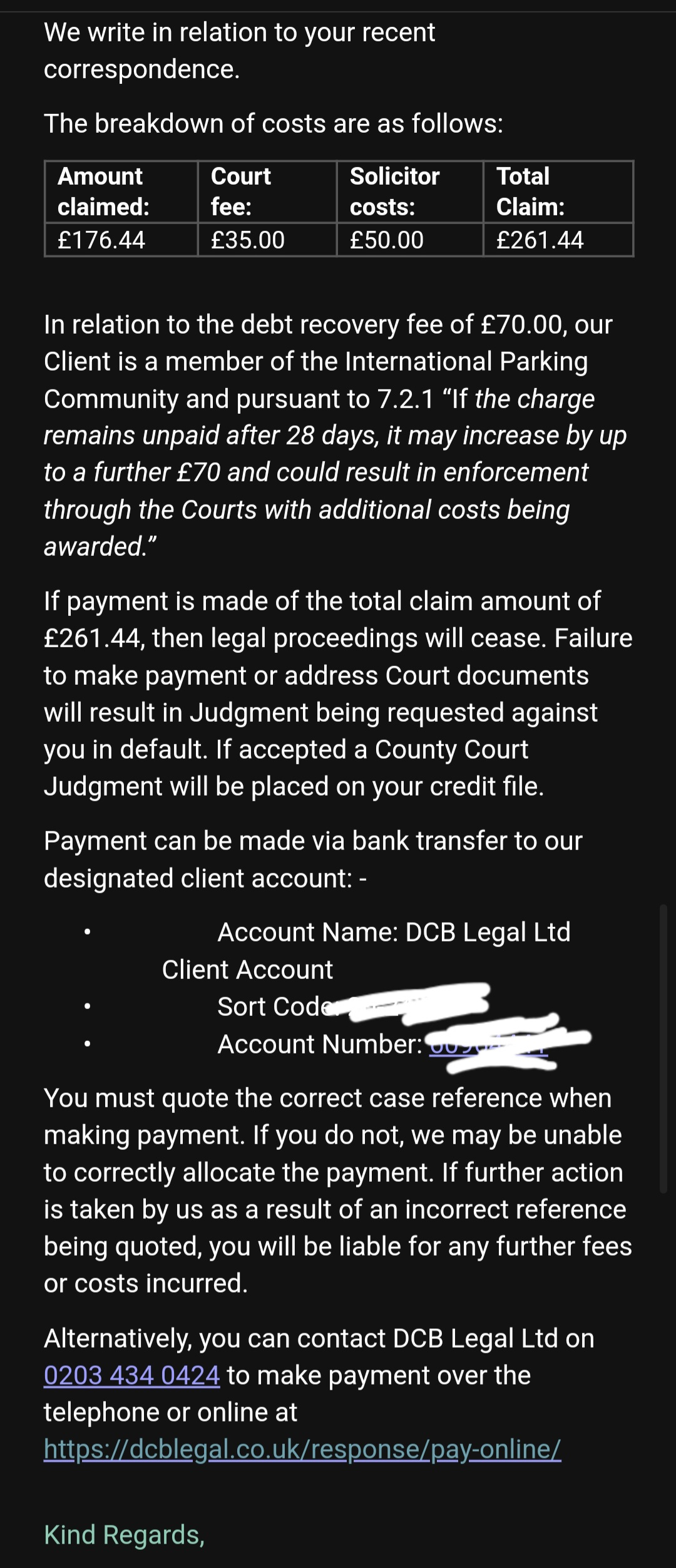
Task: Call the 0203 434 0424 phone link
Action: click(131, 1375)
